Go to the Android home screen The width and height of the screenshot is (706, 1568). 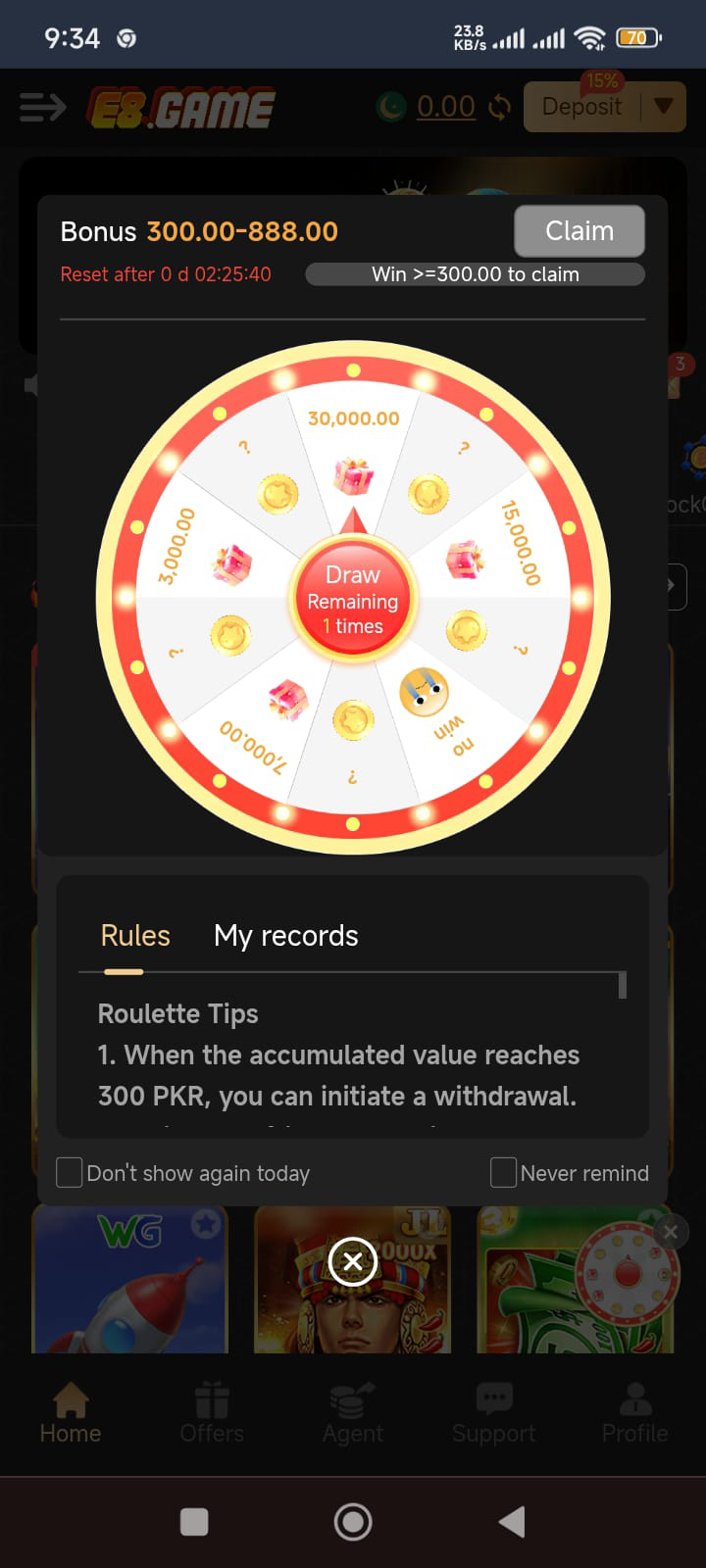point(353,1521)
